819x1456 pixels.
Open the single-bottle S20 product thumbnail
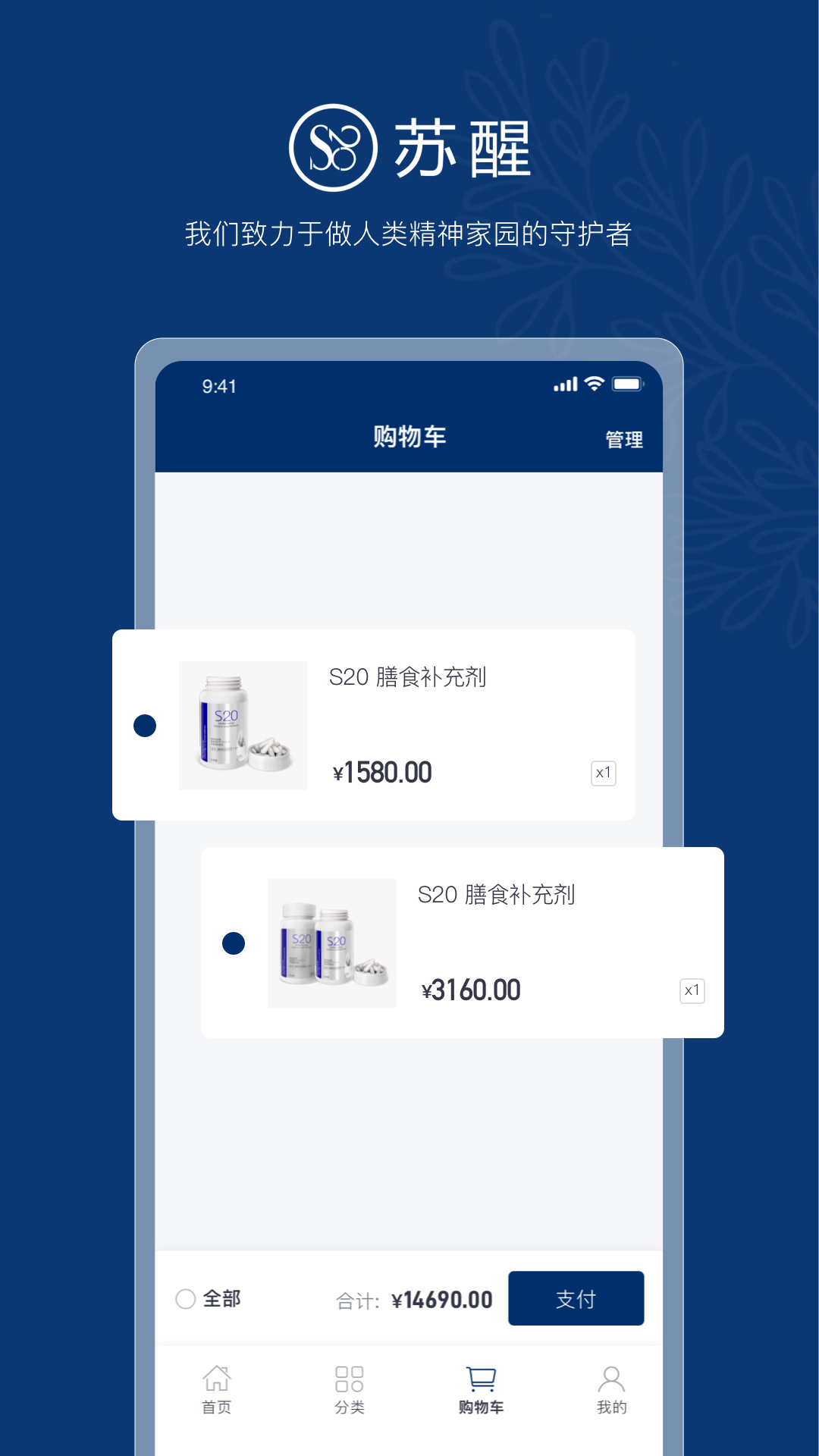point(243,725)
